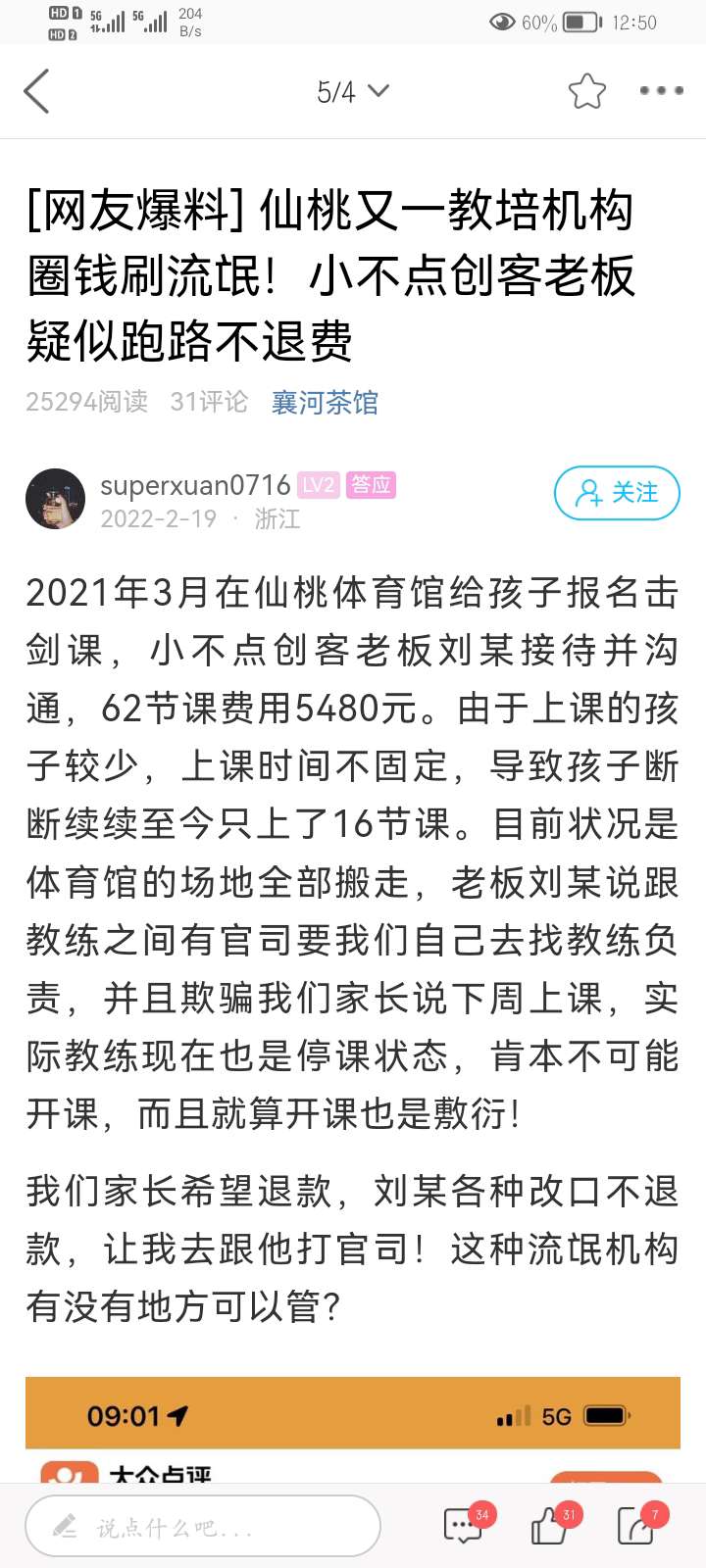Like the post with the thumbs-up icon
The image size is (706, 1568).
click(x=550, y=1525)
